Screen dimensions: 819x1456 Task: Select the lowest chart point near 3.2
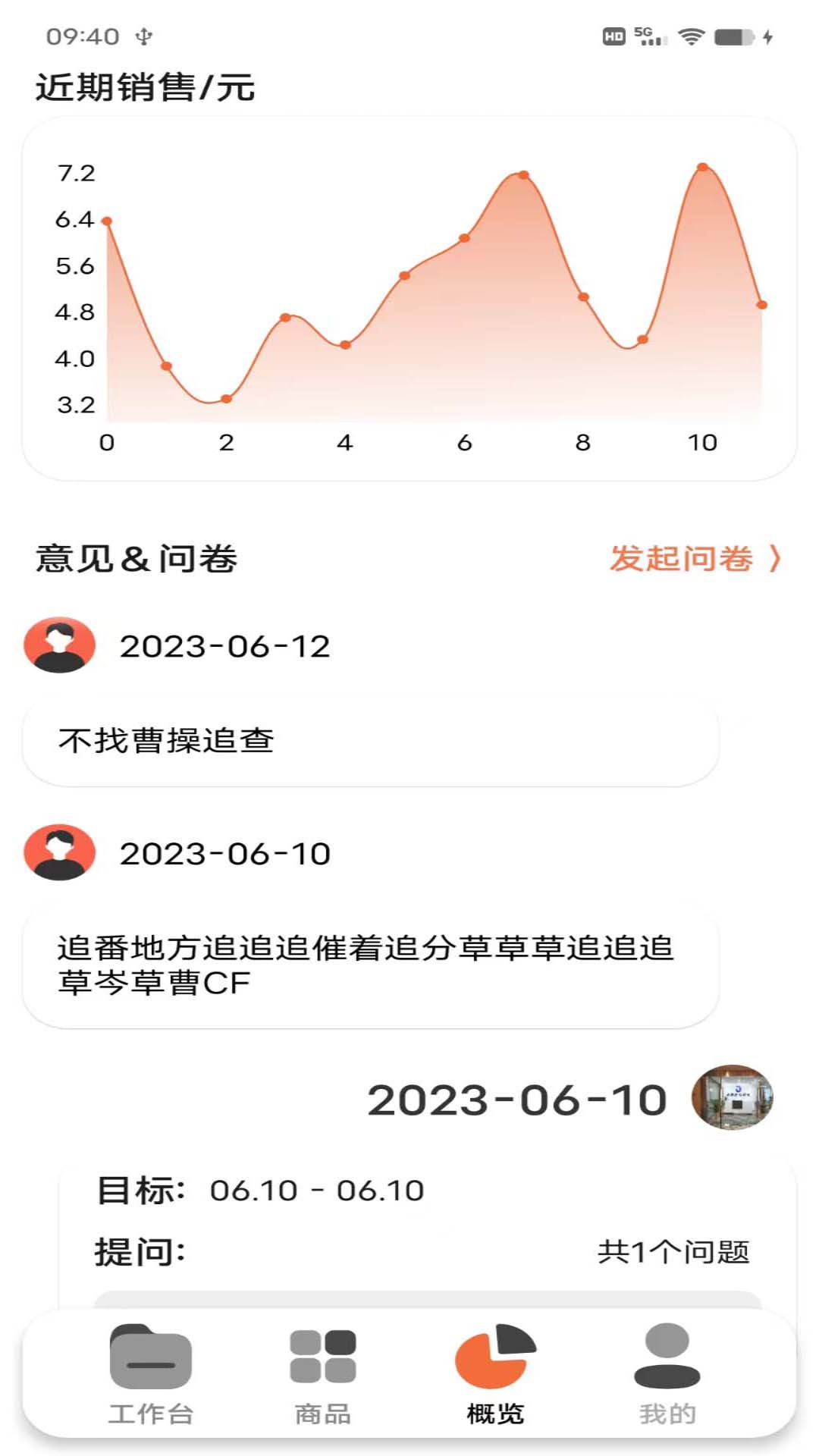point(226,397)
